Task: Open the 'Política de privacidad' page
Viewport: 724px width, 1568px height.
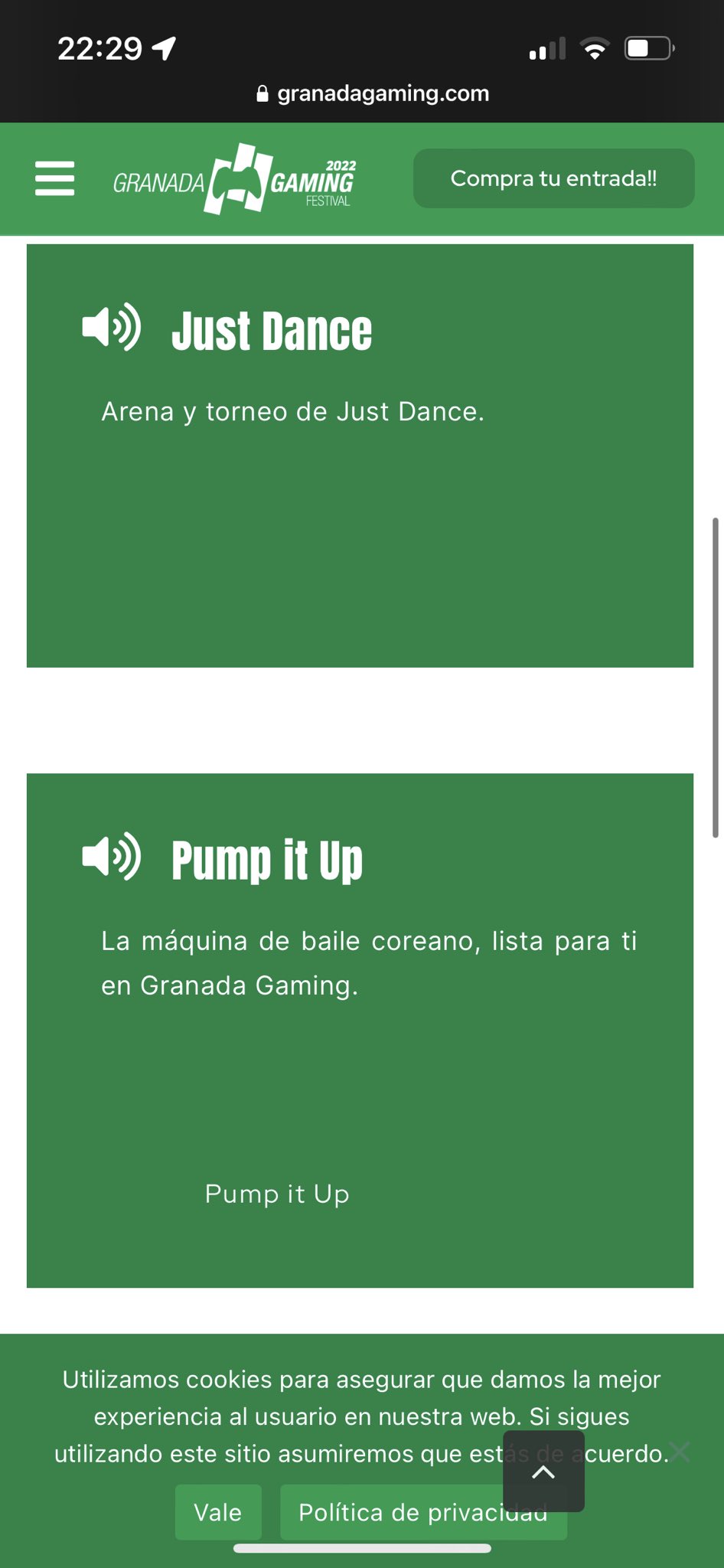Action: 390,1513
